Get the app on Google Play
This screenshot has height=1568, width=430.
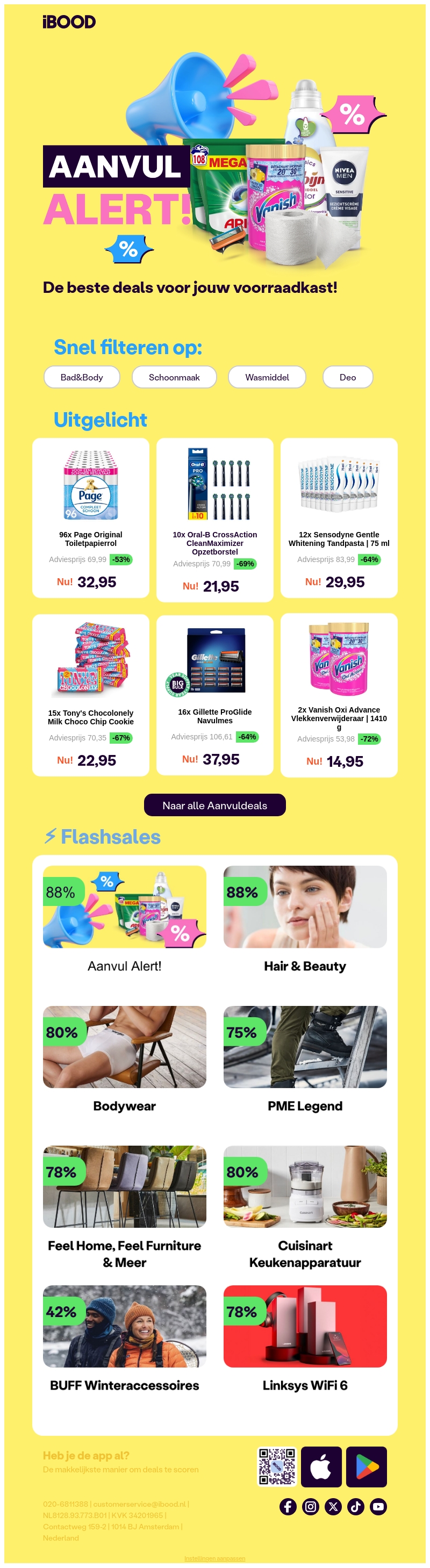[x=366, y=1466]
